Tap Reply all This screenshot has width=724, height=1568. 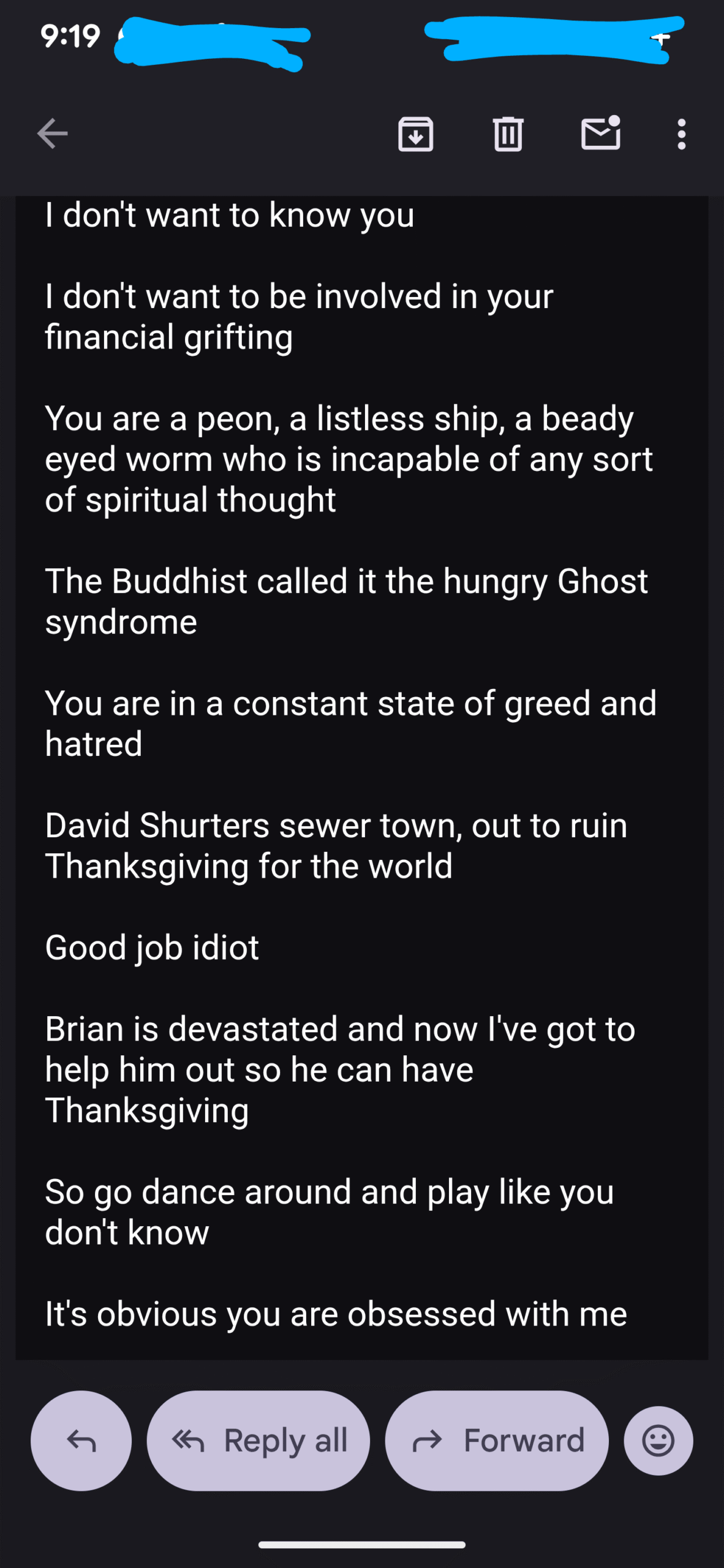[258, 1441]
